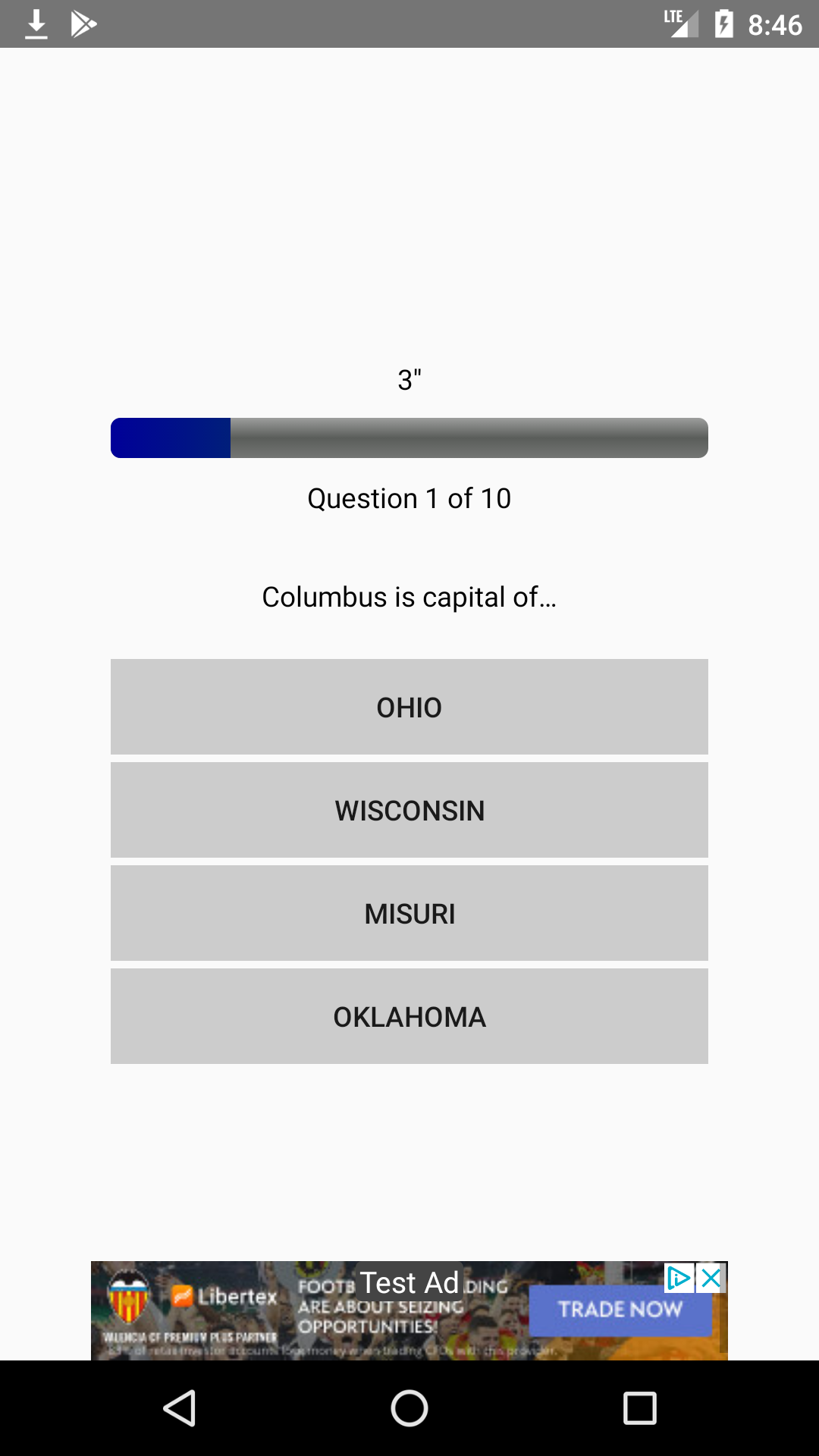Choose the WISCONSIN answer
819x1456 pixels.
pos(409,810)
